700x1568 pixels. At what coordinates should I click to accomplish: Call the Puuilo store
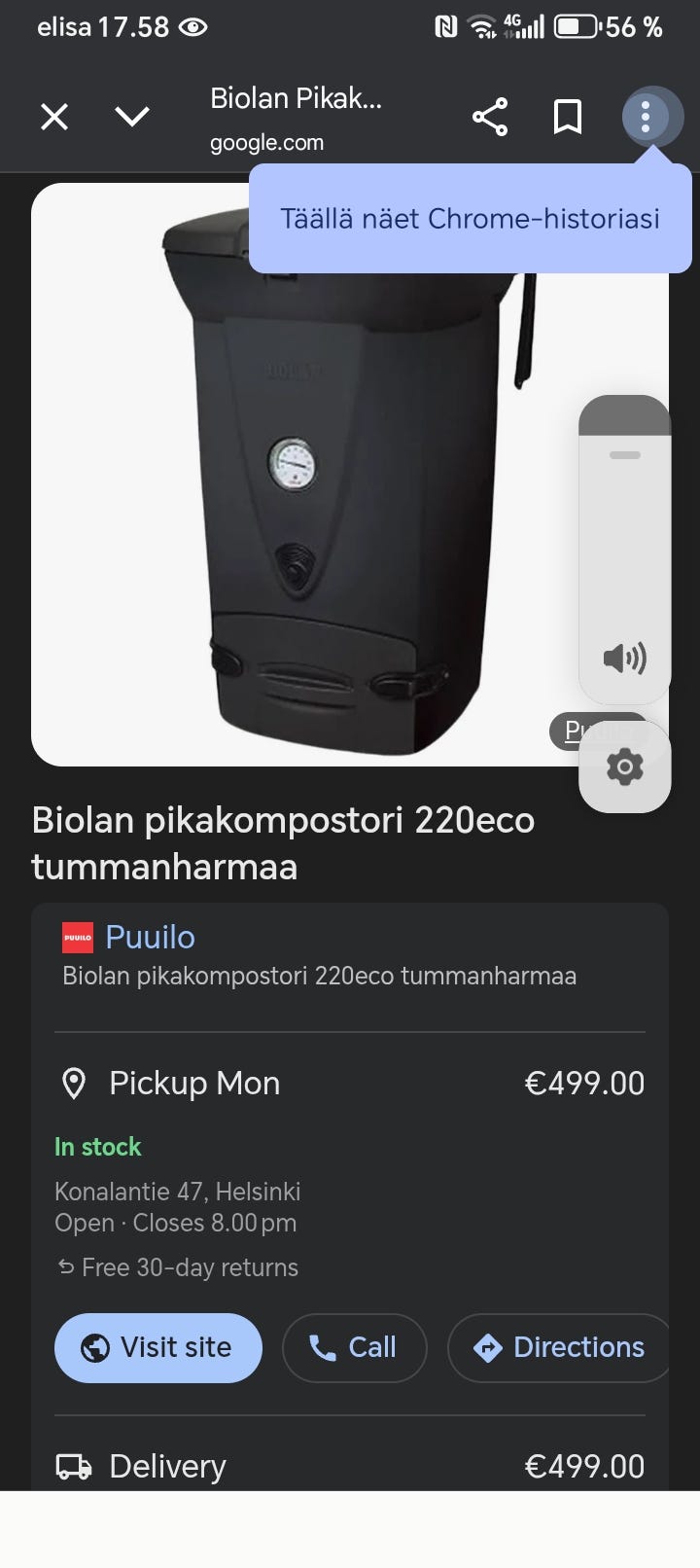click(x=354, y=1347)
